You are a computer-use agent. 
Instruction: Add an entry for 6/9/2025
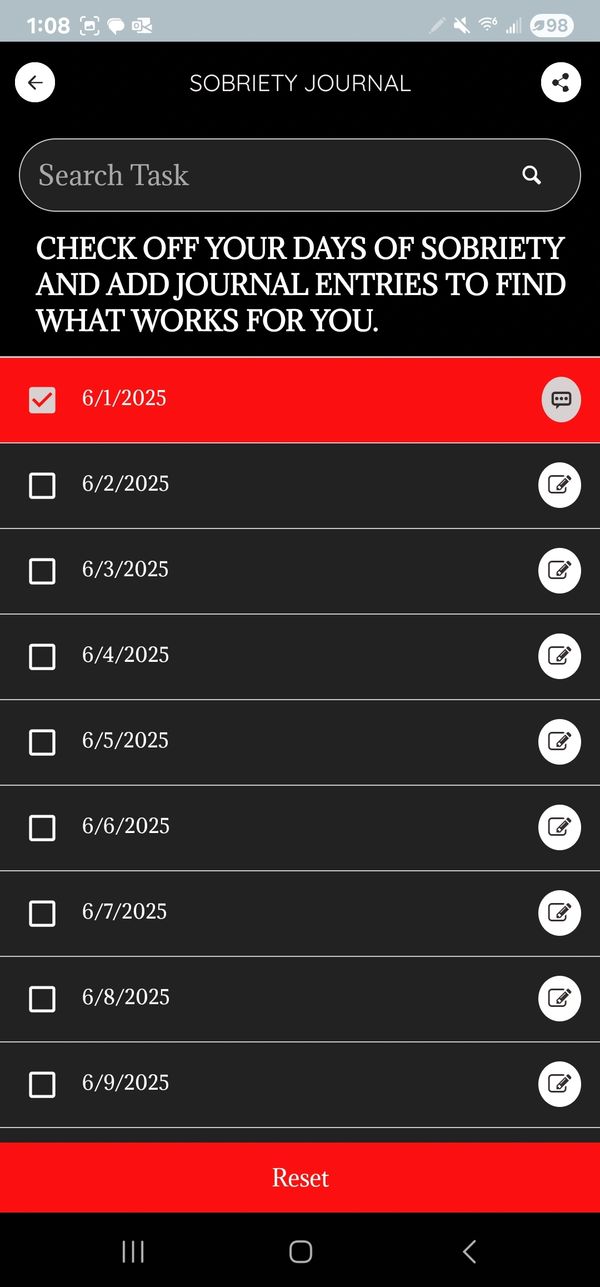coord(560,1084)
